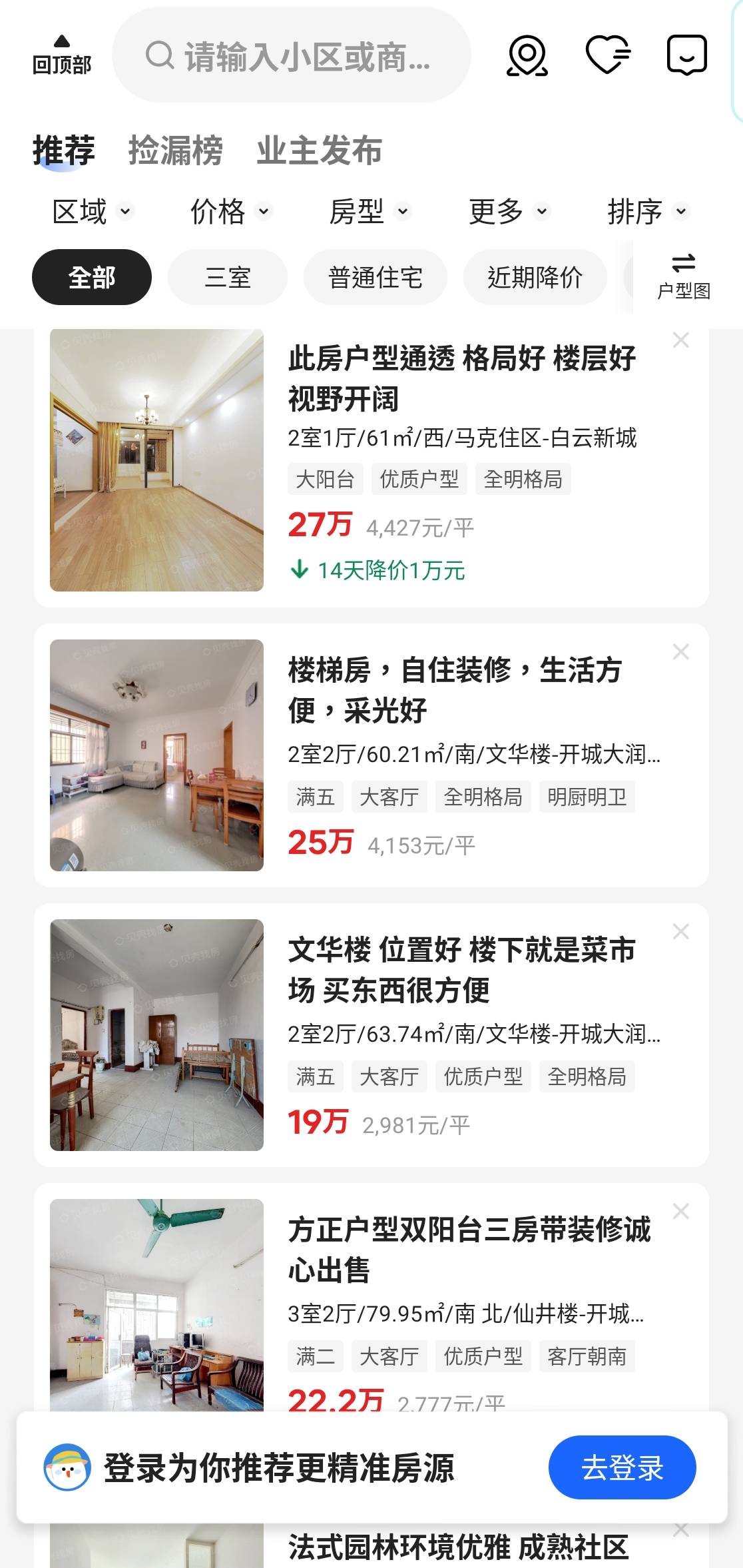The width and height of the screenshot is (743, 1568).
Task: Select the 三室 filter chip
Action: point(228,277)
